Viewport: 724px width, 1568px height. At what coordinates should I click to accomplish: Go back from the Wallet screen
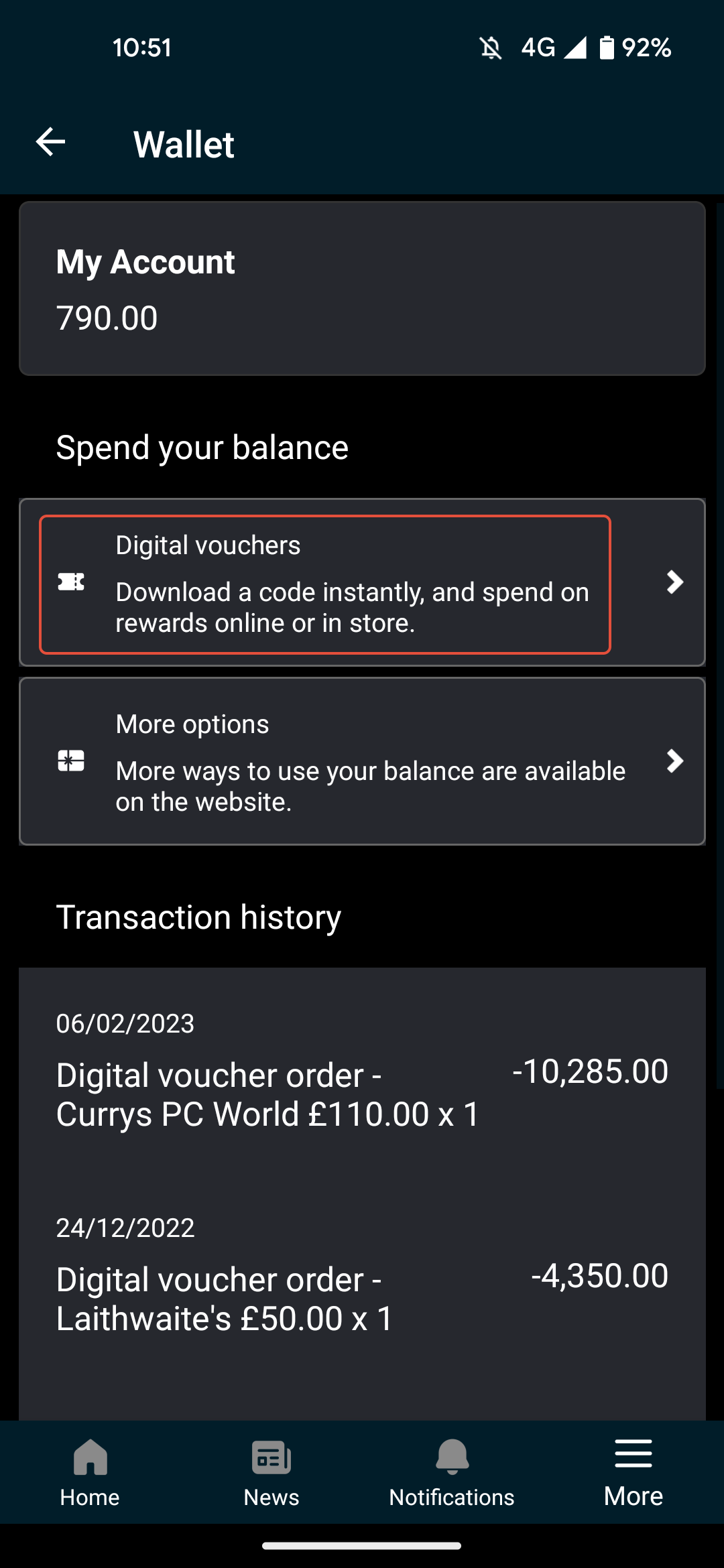(x=50, y=142)
